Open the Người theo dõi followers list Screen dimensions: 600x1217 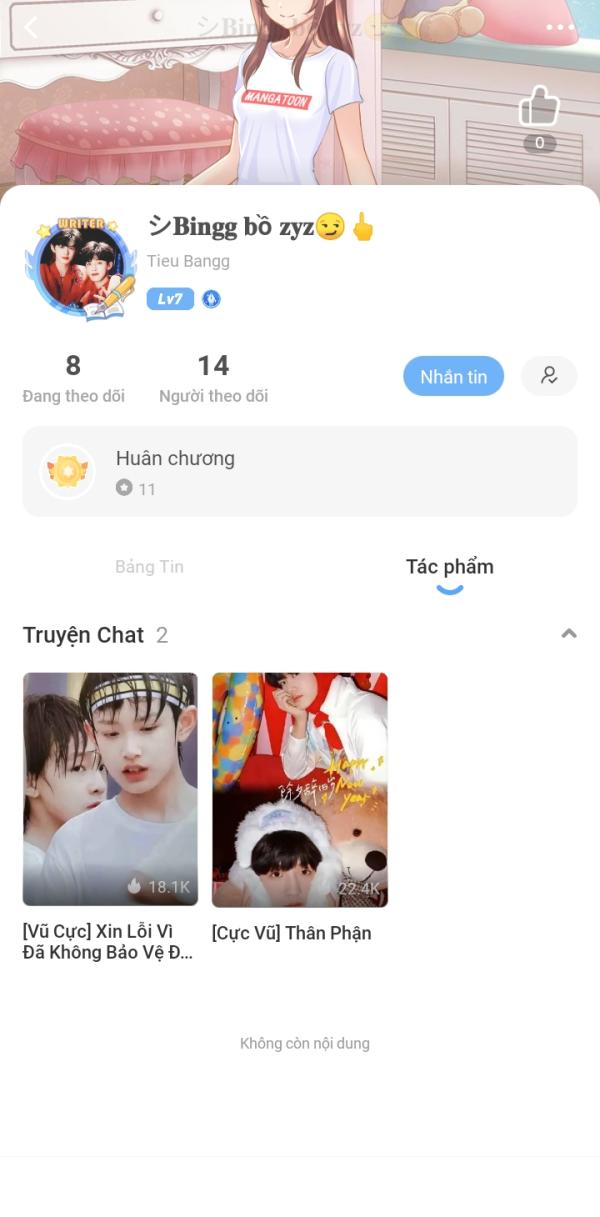[213, 379]
